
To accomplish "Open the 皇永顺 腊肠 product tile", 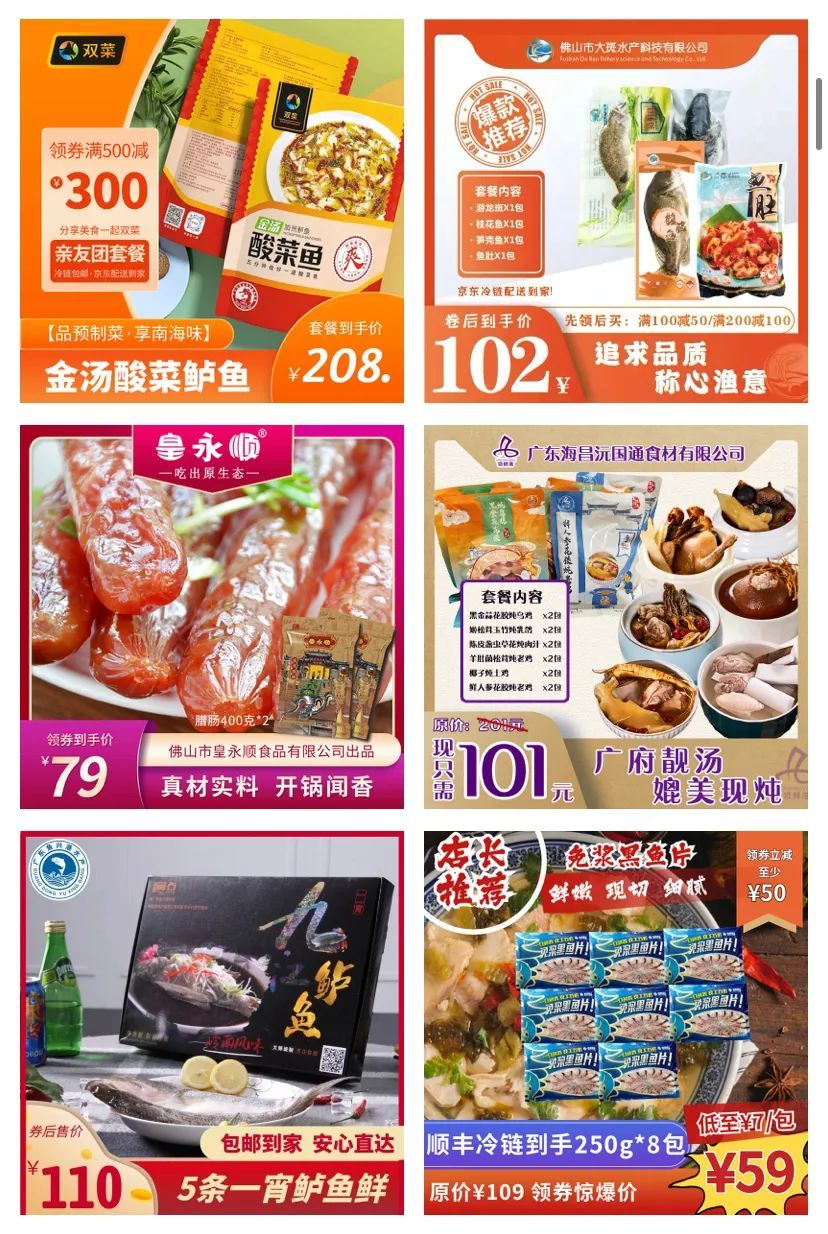I will (x=212, y=616).
